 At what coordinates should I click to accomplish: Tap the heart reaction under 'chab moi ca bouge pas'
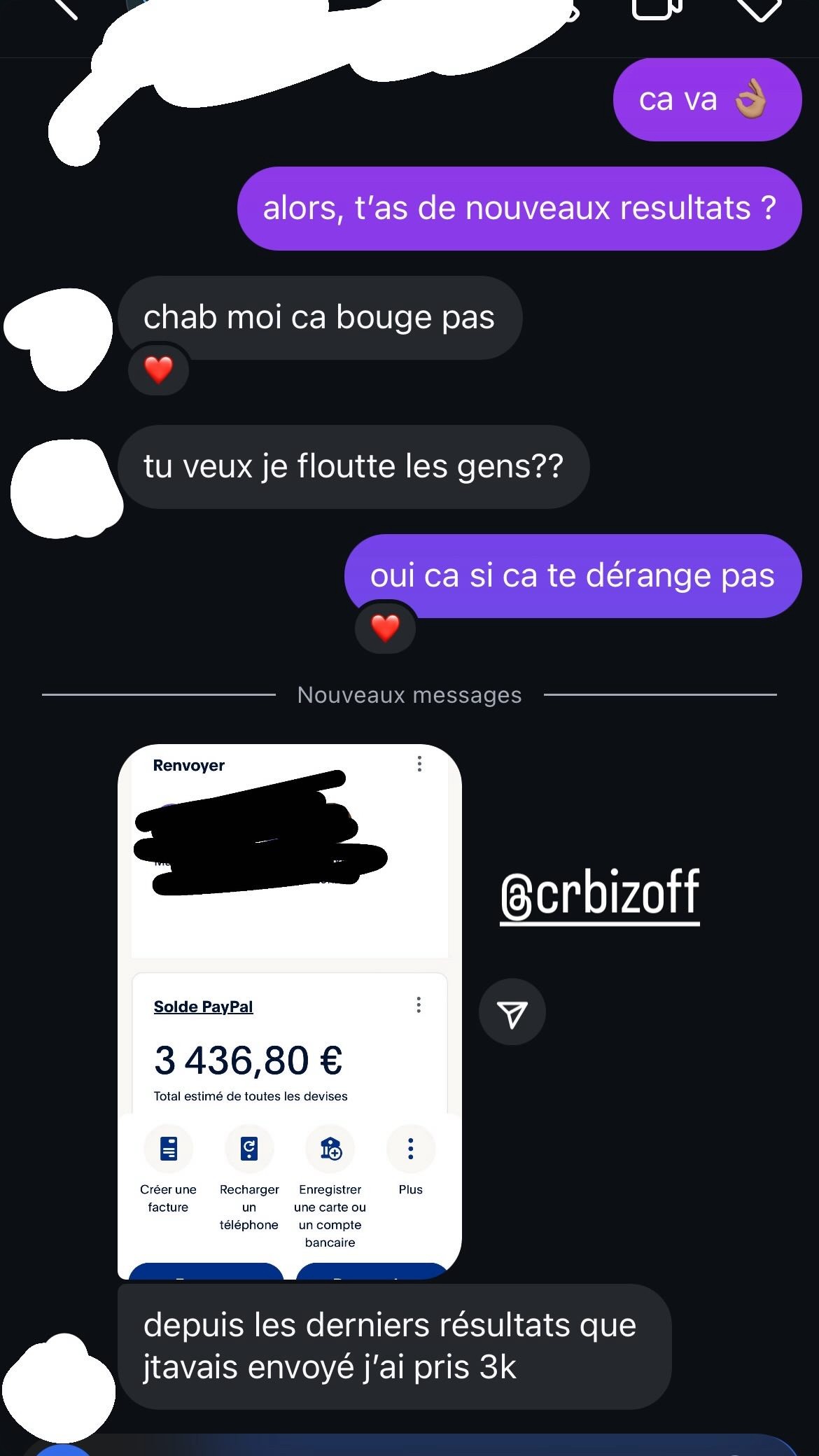(x=158, y=369)
